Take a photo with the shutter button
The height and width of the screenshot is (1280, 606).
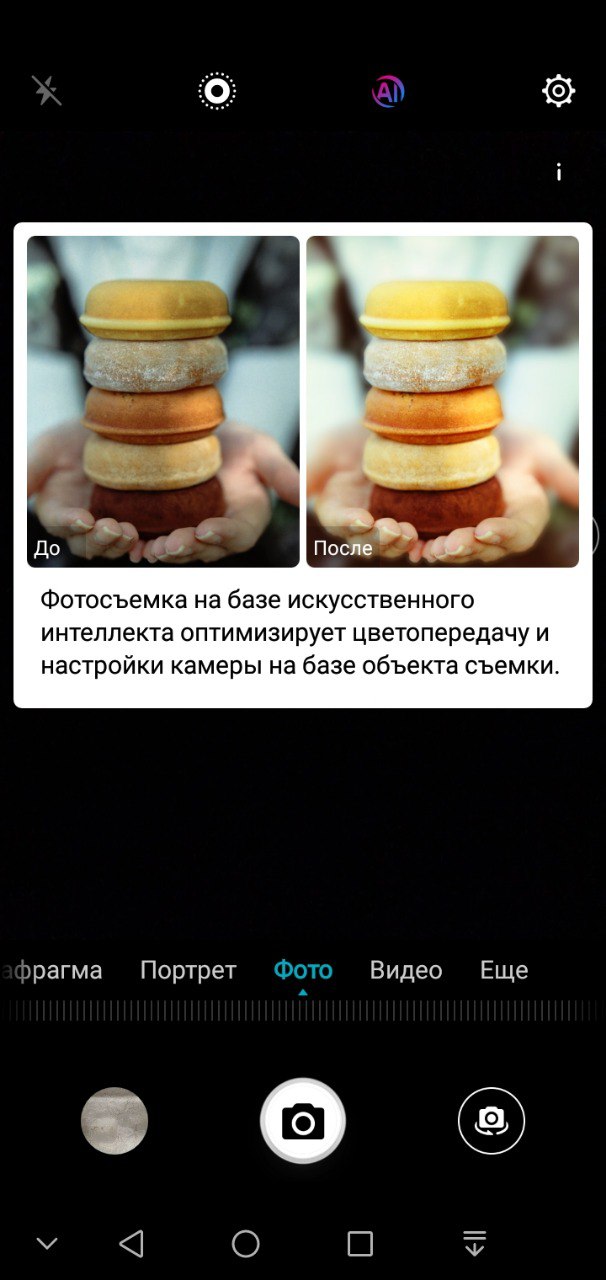tap(303, 1121)
